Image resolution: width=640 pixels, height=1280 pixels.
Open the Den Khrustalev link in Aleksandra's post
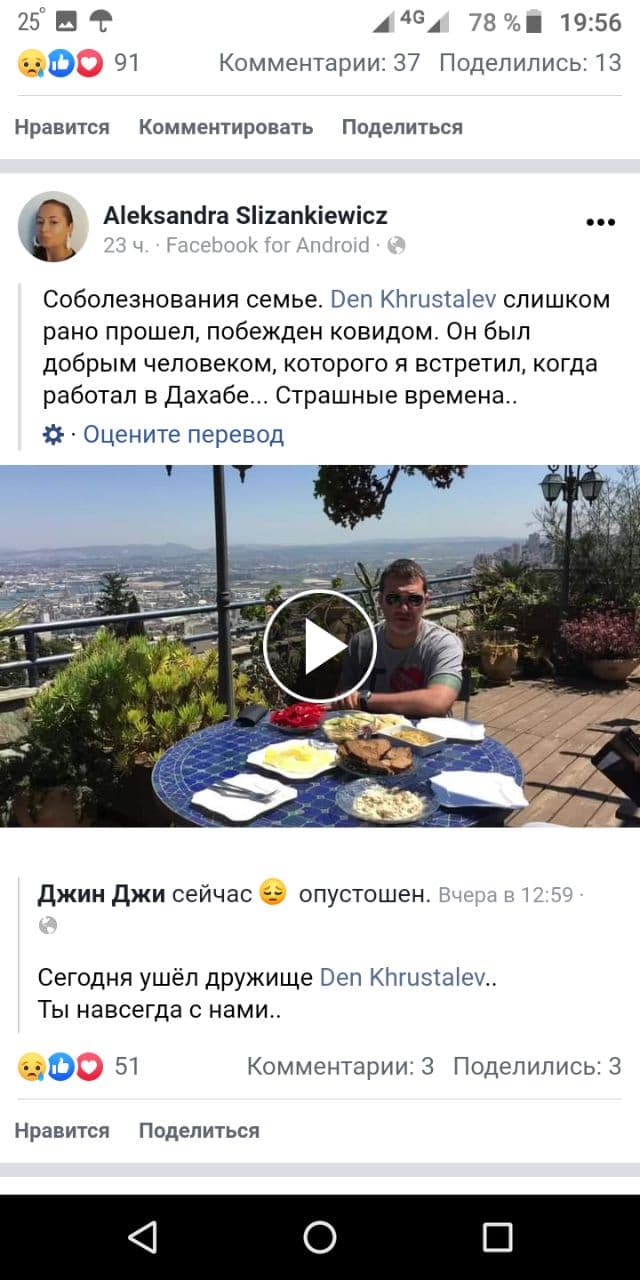(x=413, y=300)
